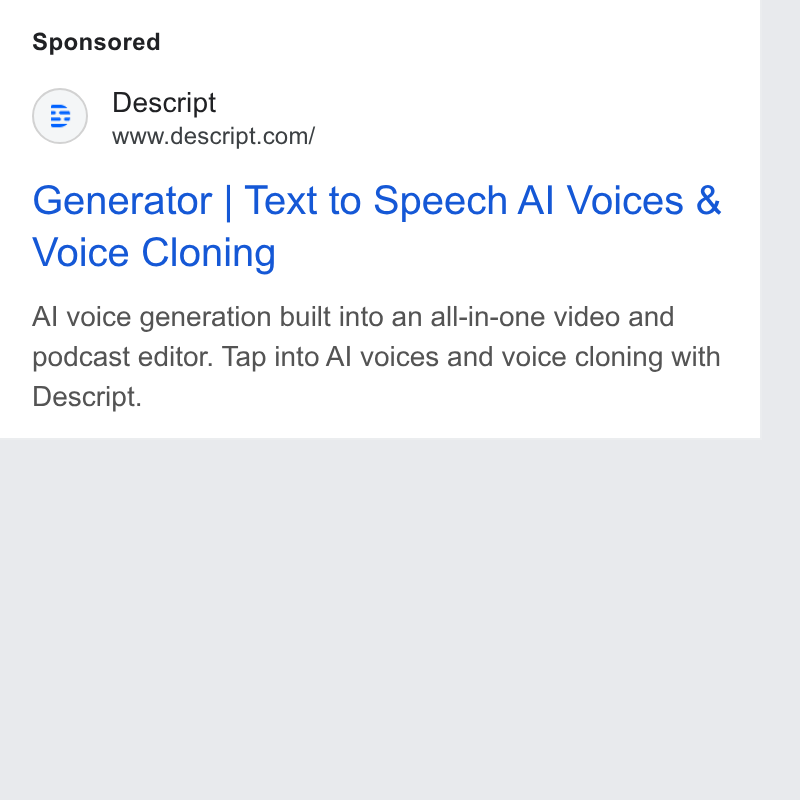Viewport: 800px width, 800px height.
Task: Open the Descript advertiser site row
Action: pos(174,117)
